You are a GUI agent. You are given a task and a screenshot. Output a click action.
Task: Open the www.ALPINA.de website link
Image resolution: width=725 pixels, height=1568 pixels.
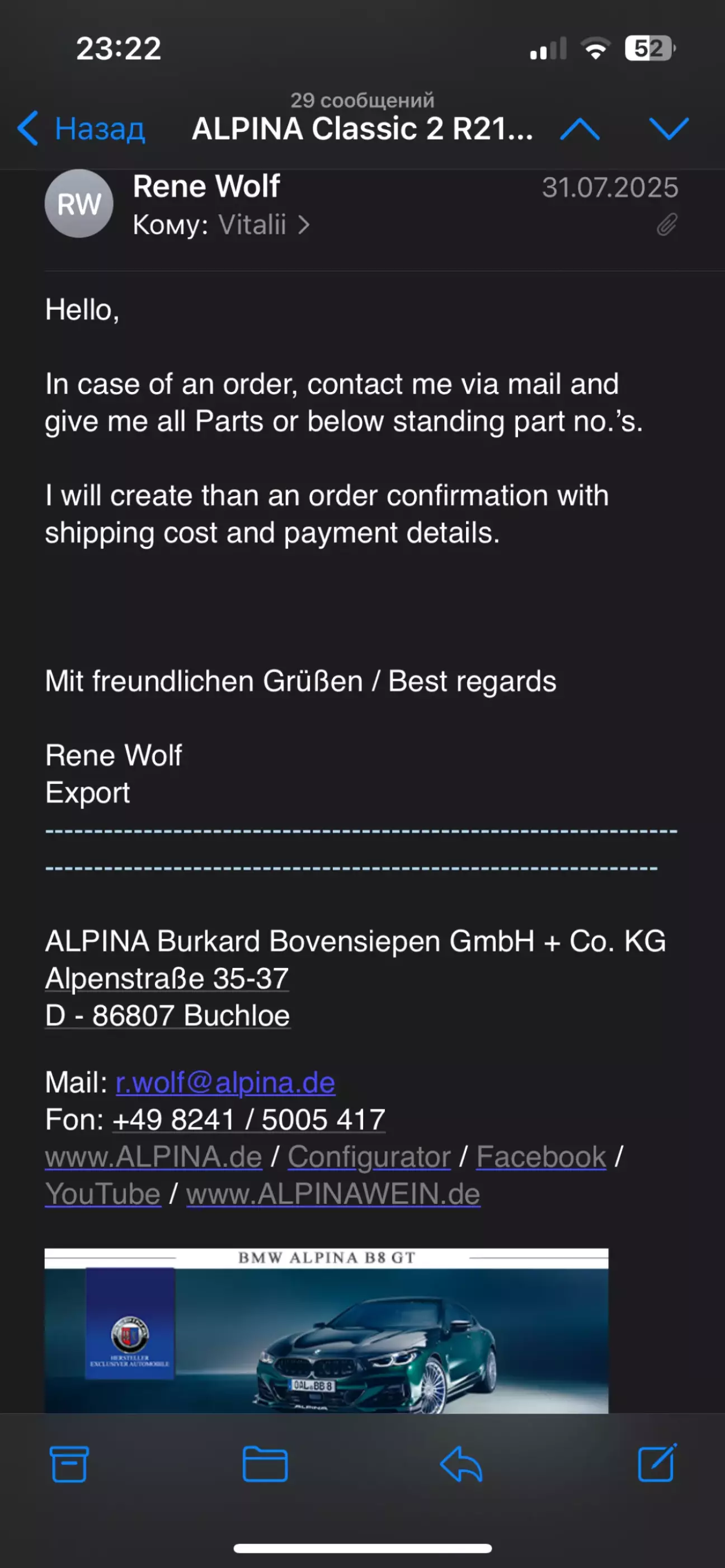[x=153, y=1157]
